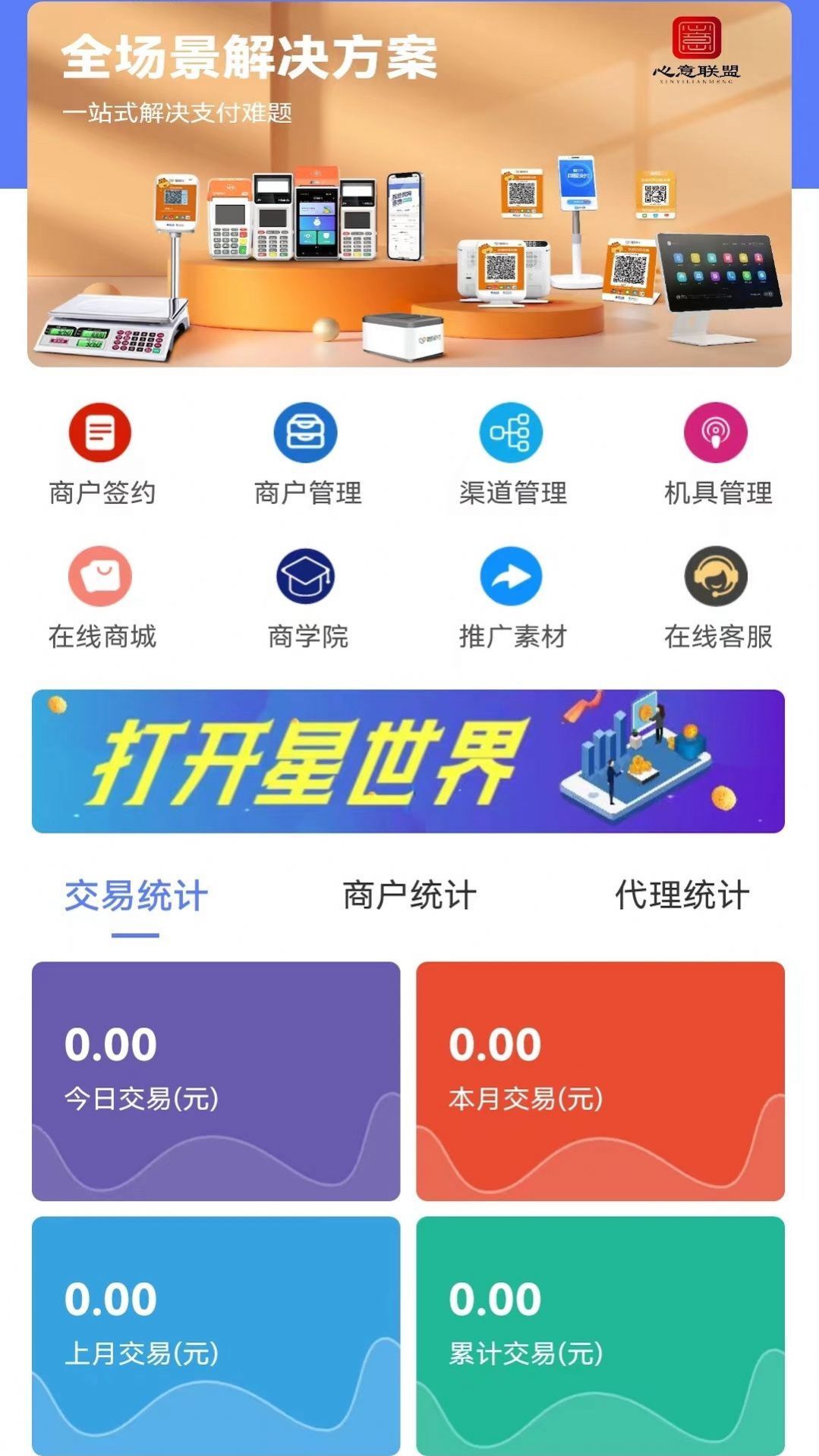Open 推广素材 promotion materials
The image size is (819, 1456).
tap(512, 575)
